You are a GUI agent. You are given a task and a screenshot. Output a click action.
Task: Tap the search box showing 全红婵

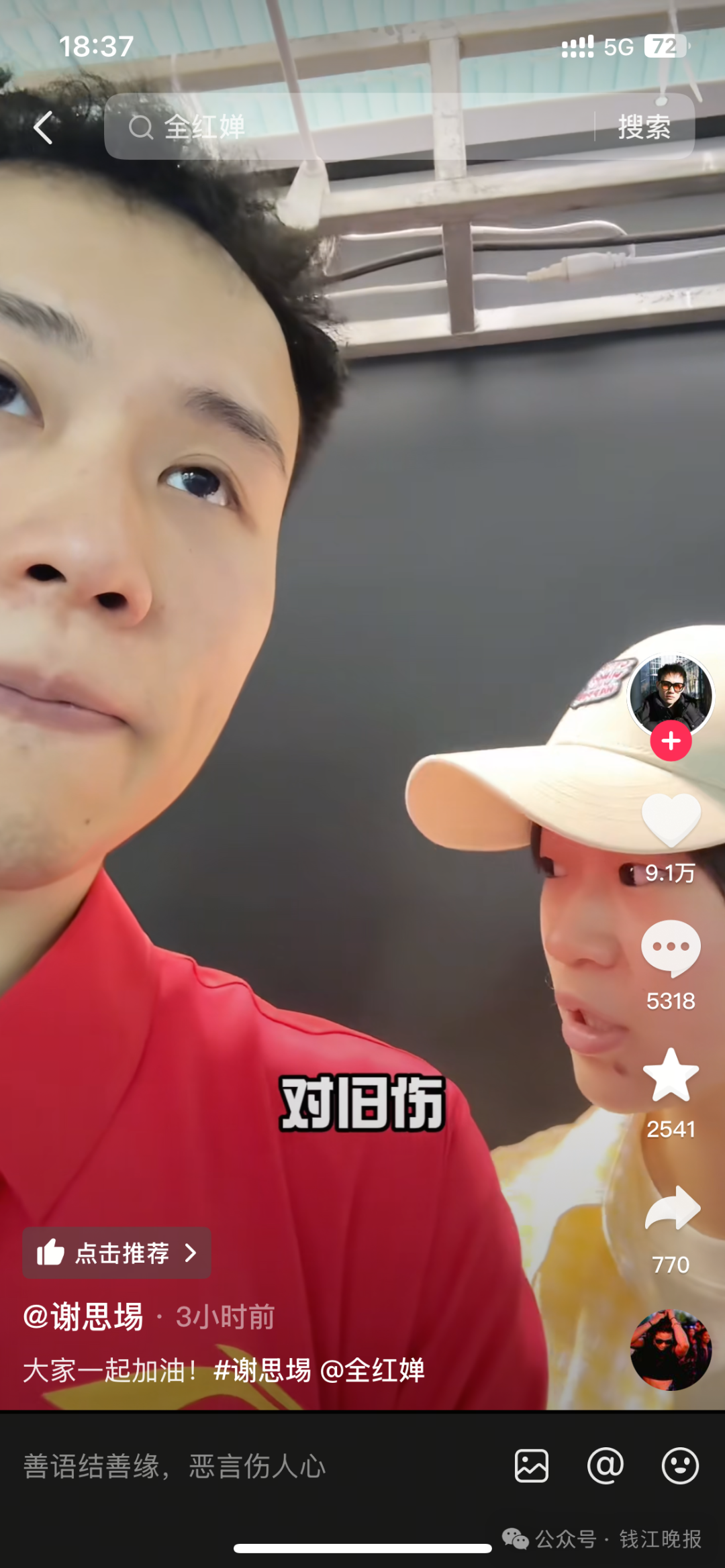(x=349, y=127)
